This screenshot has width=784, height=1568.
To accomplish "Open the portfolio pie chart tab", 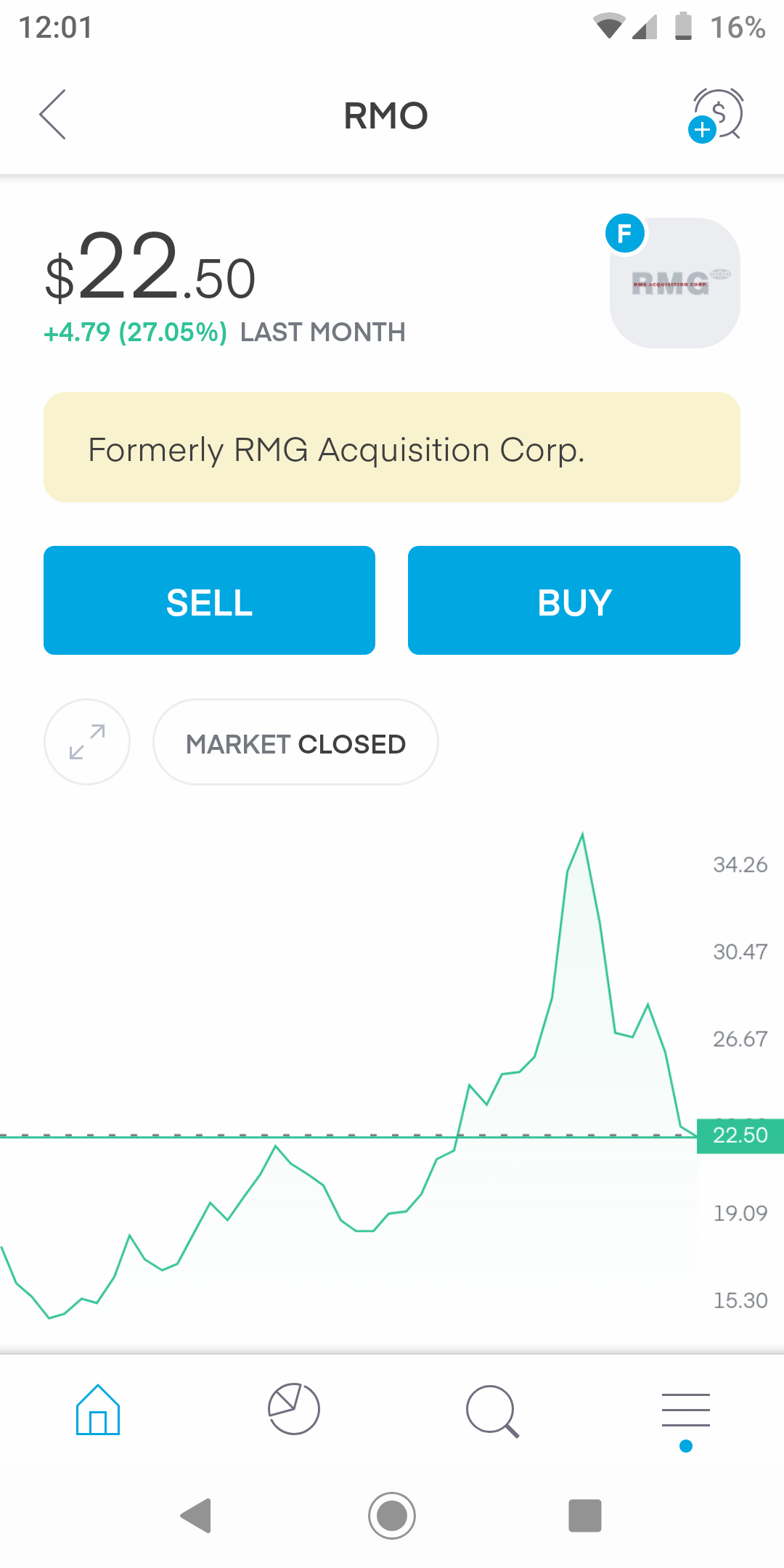I will coord(294,1410).
